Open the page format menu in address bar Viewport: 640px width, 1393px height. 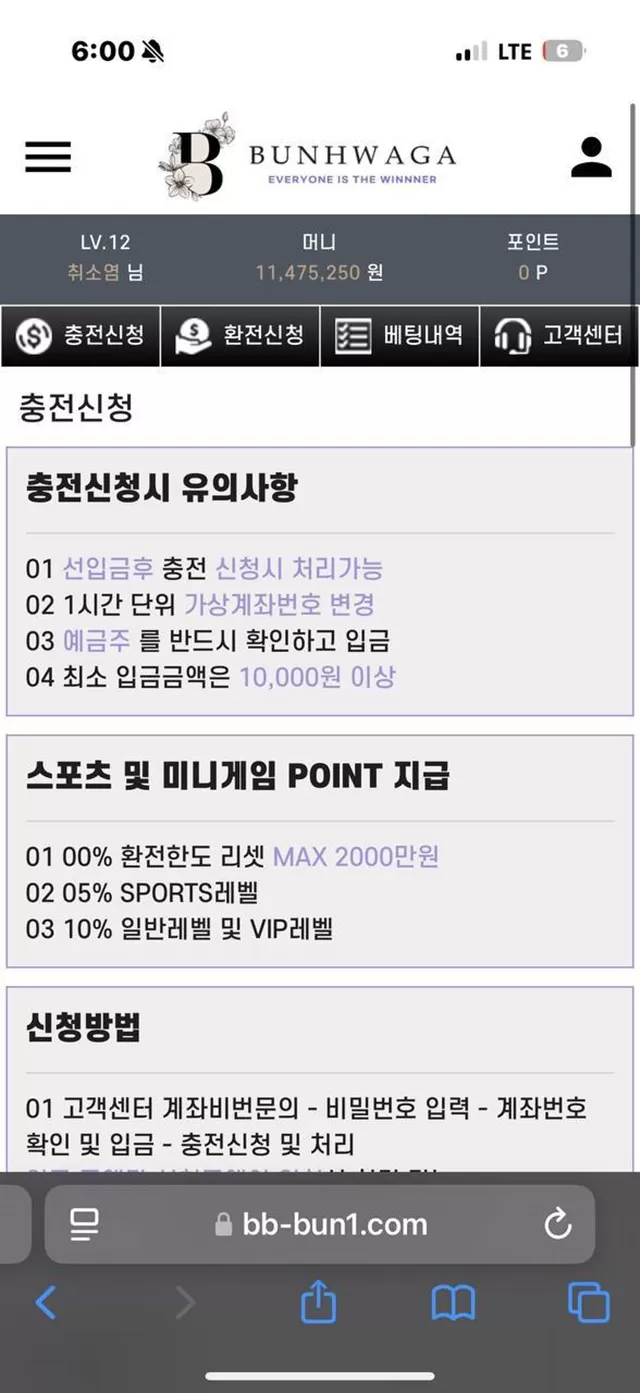(x=85, y=1224)
